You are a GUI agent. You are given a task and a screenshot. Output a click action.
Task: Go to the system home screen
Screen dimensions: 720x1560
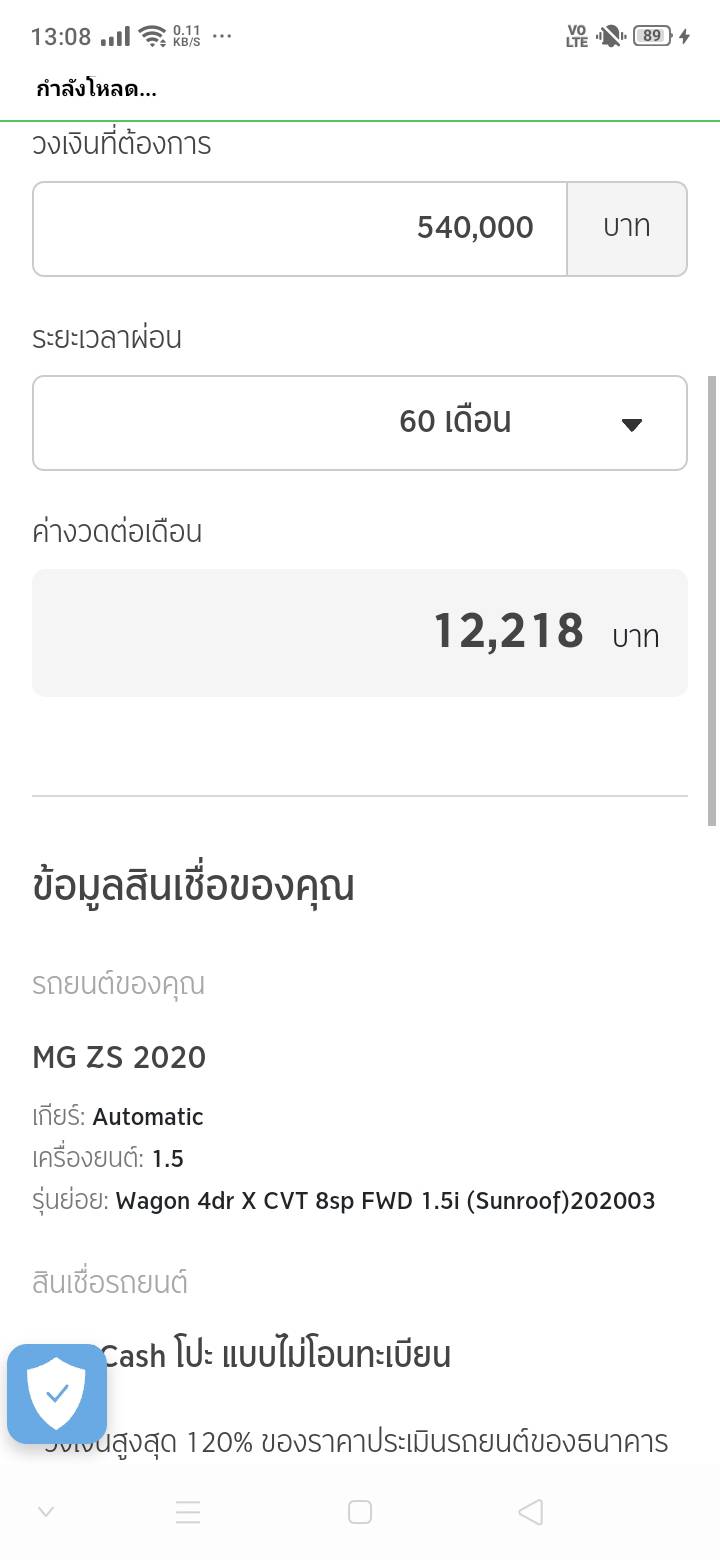pyautogui.click(x=360, y=1512)
